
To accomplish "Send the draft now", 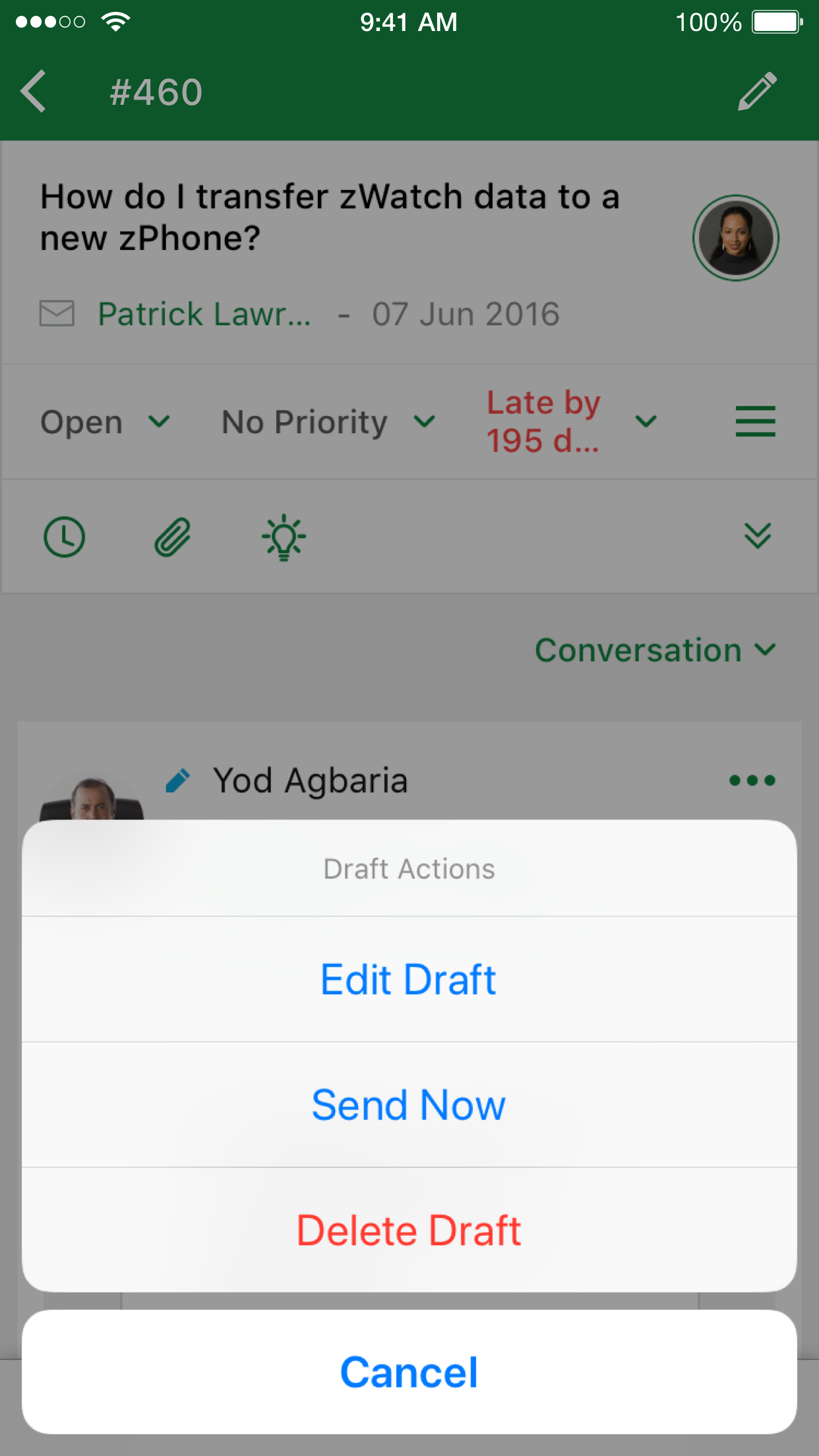I will 409,1105.
